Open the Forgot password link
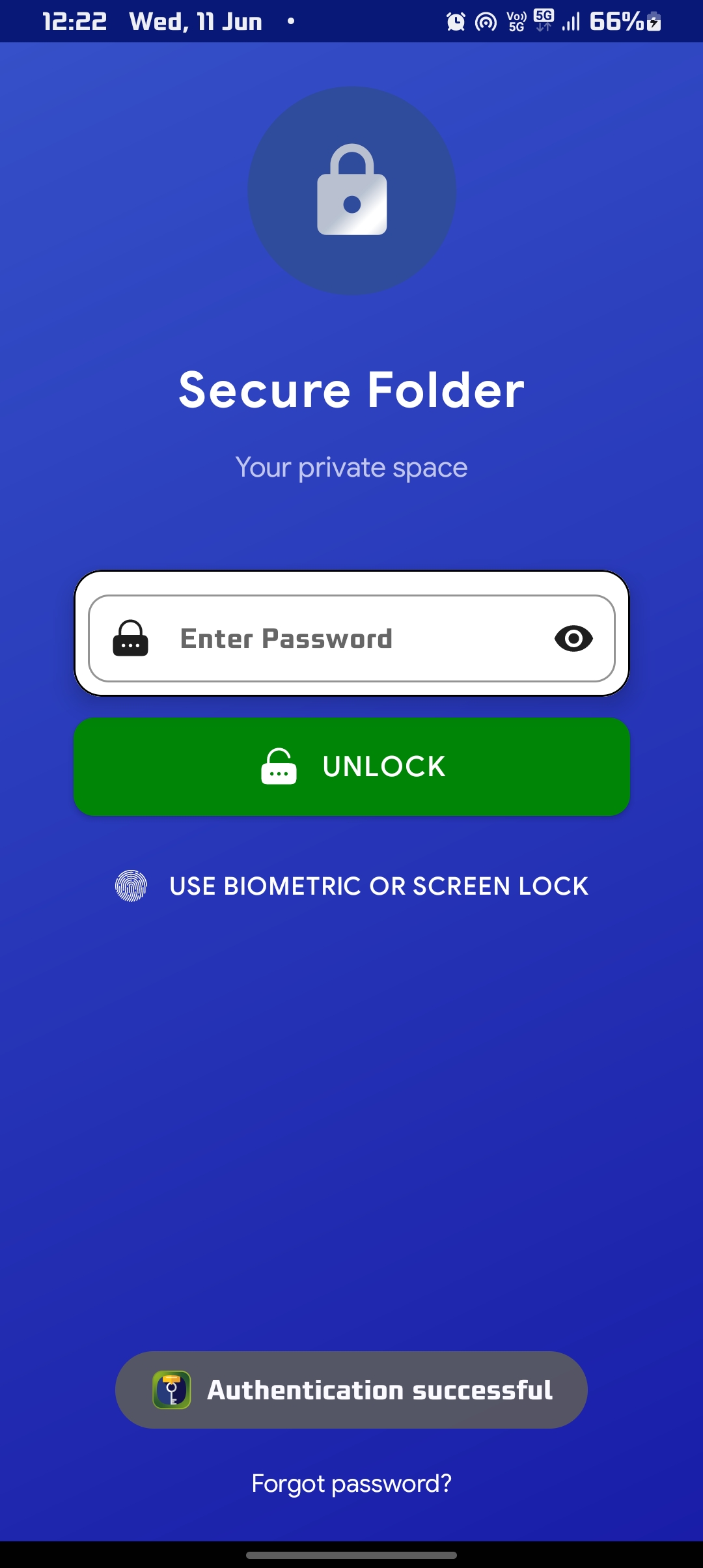 [x=351, y=1484]
